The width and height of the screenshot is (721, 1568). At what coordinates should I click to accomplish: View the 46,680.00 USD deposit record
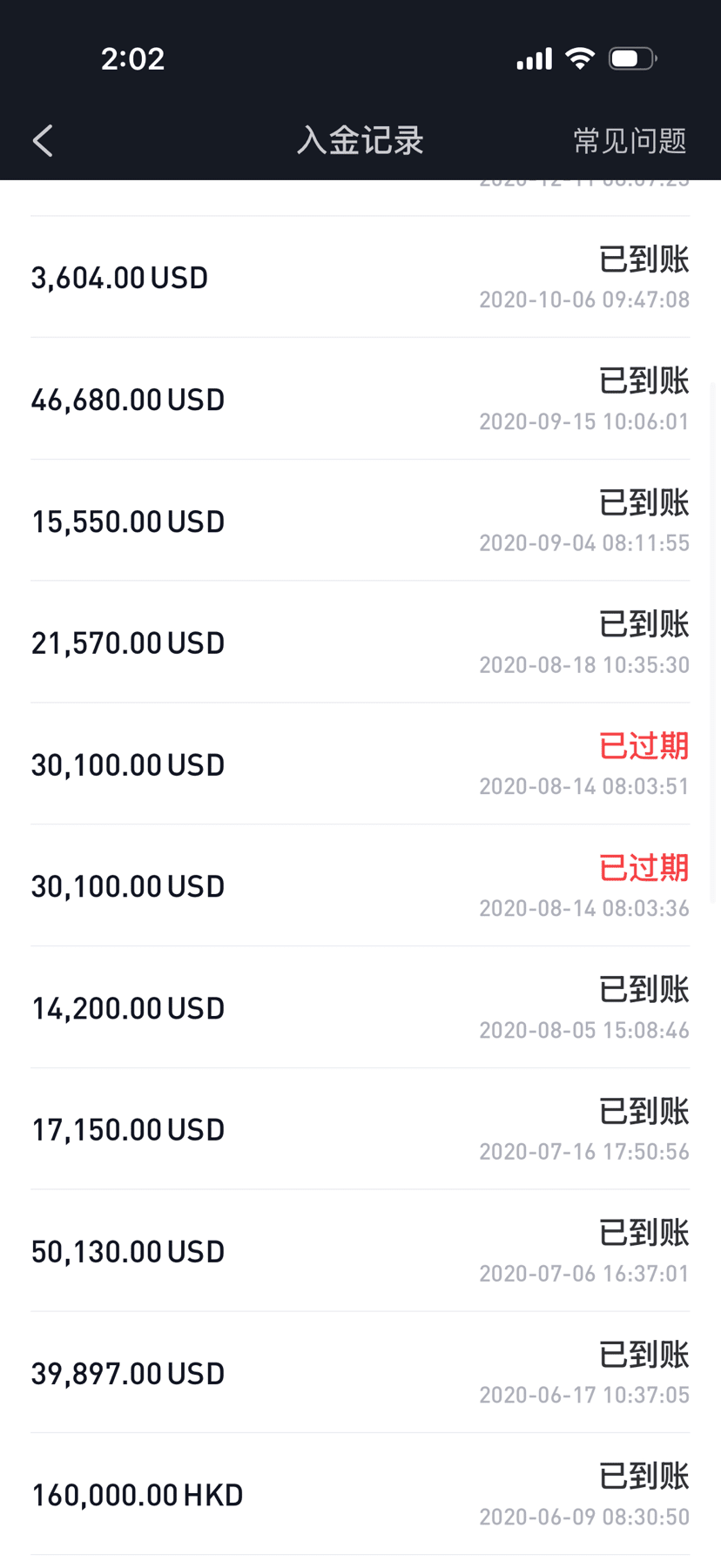360,400
